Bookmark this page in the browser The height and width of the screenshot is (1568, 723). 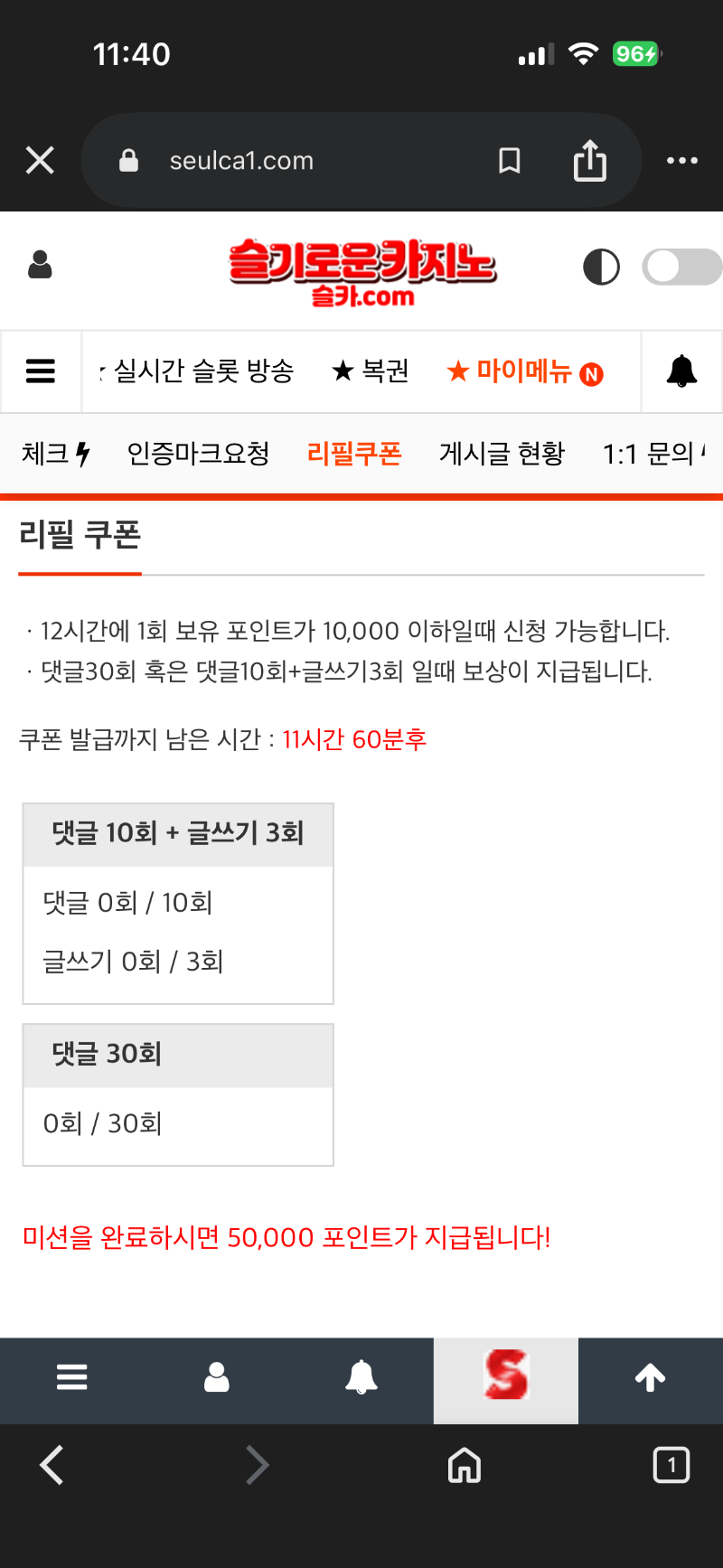[510, 161]
